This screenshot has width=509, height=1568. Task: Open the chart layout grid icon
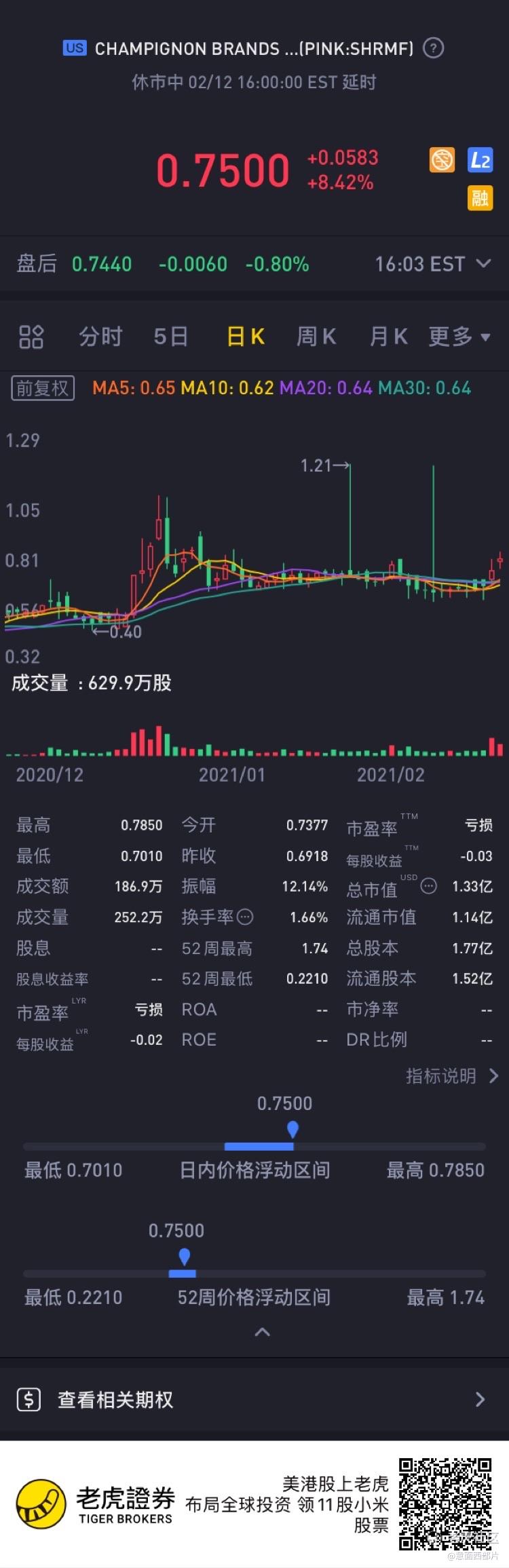click(x=31, y=336)
